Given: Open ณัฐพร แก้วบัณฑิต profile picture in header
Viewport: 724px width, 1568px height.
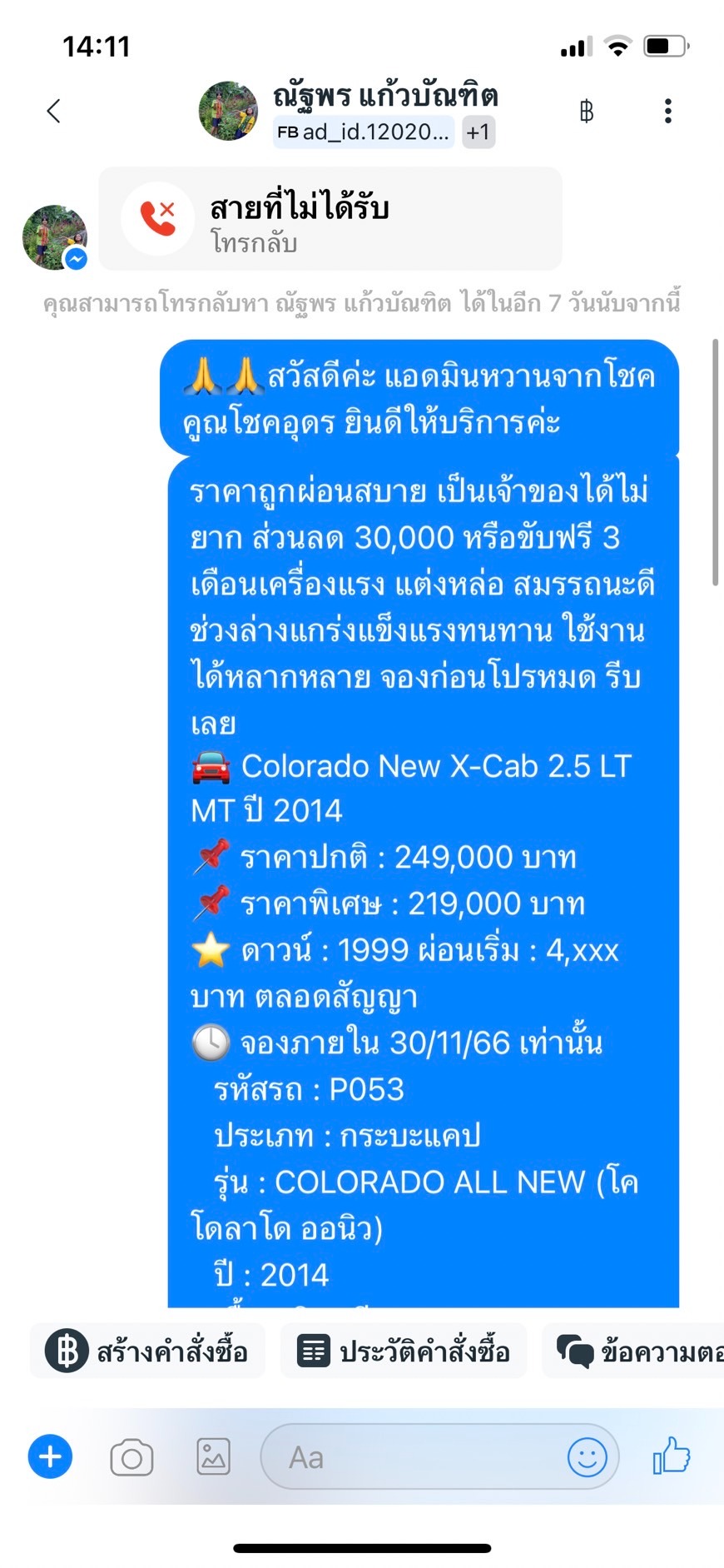Looking at the screenshot, I should tap(228, 111).
